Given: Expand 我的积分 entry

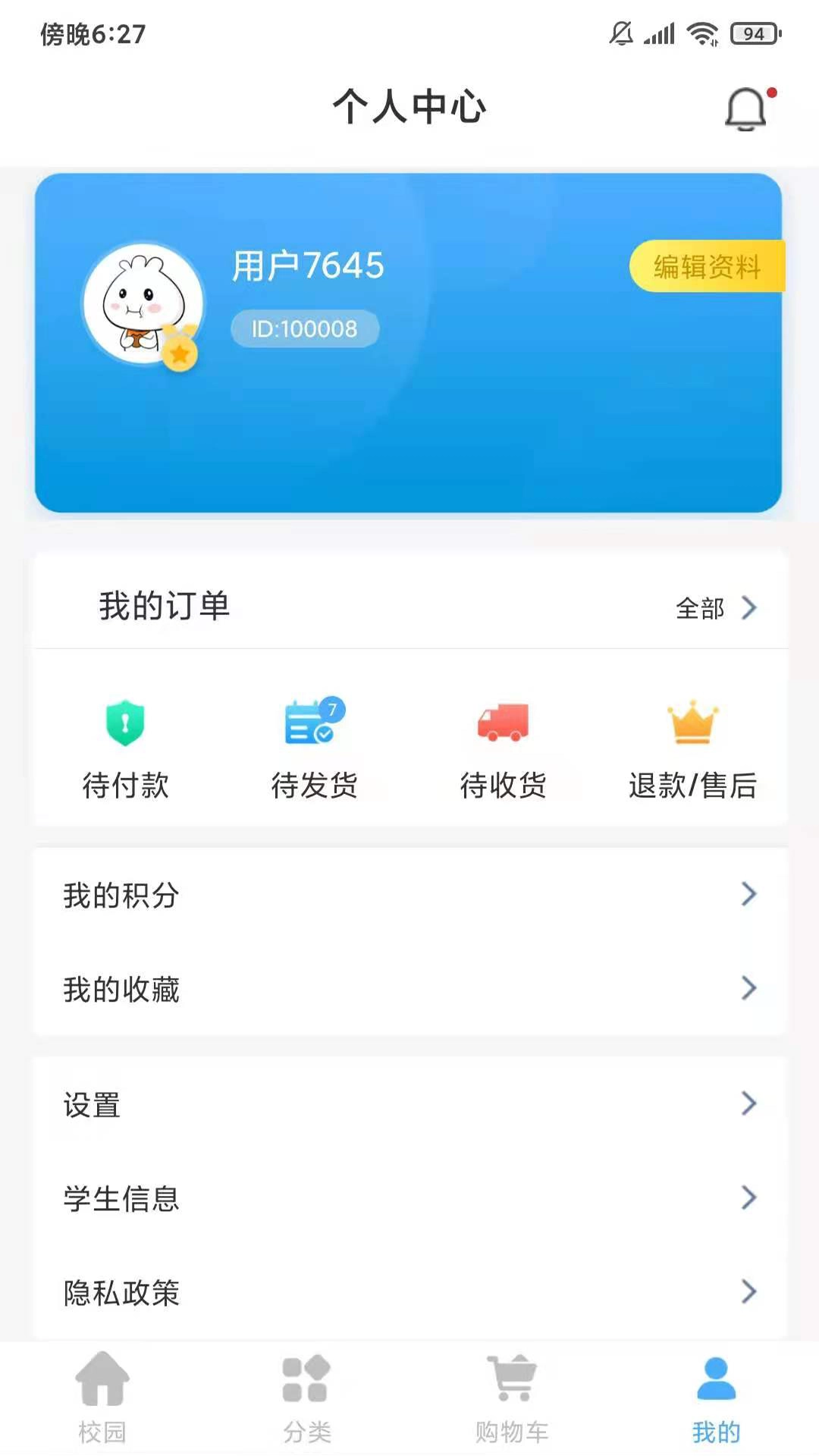Looking at the screenshot, I should click(x=409, y=896).
